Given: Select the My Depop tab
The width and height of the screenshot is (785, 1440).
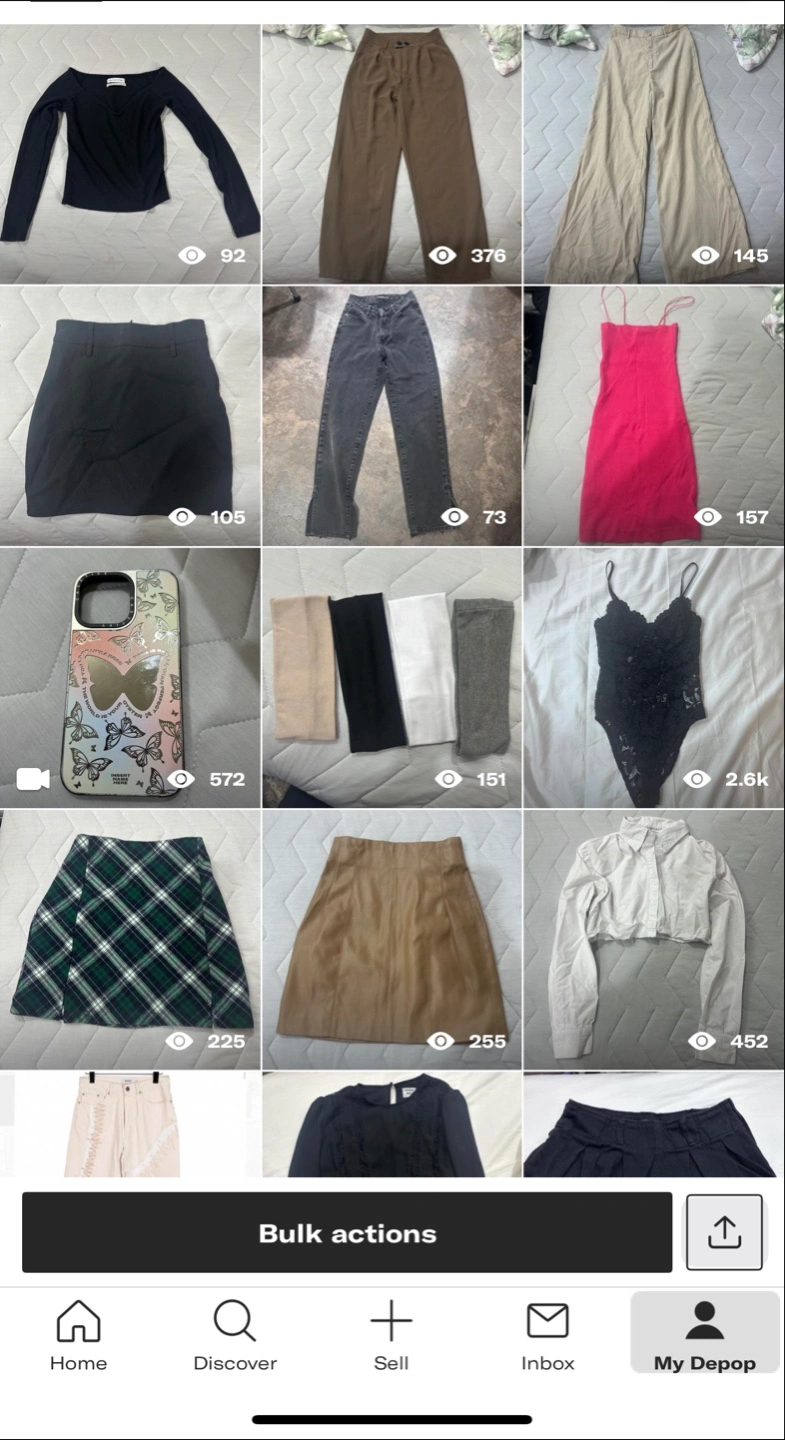Looking at the screenshot, I should pos(705,1333).
